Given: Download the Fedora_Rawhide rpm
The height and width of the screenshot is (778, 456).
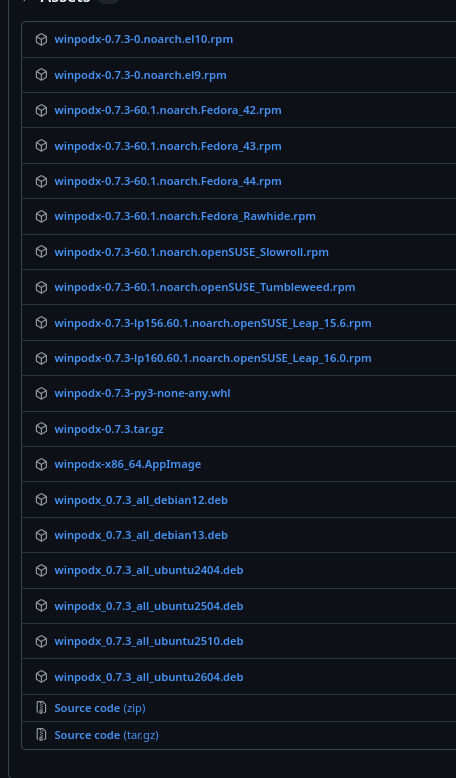Looking at the screenshot, I should coord(185,216).
